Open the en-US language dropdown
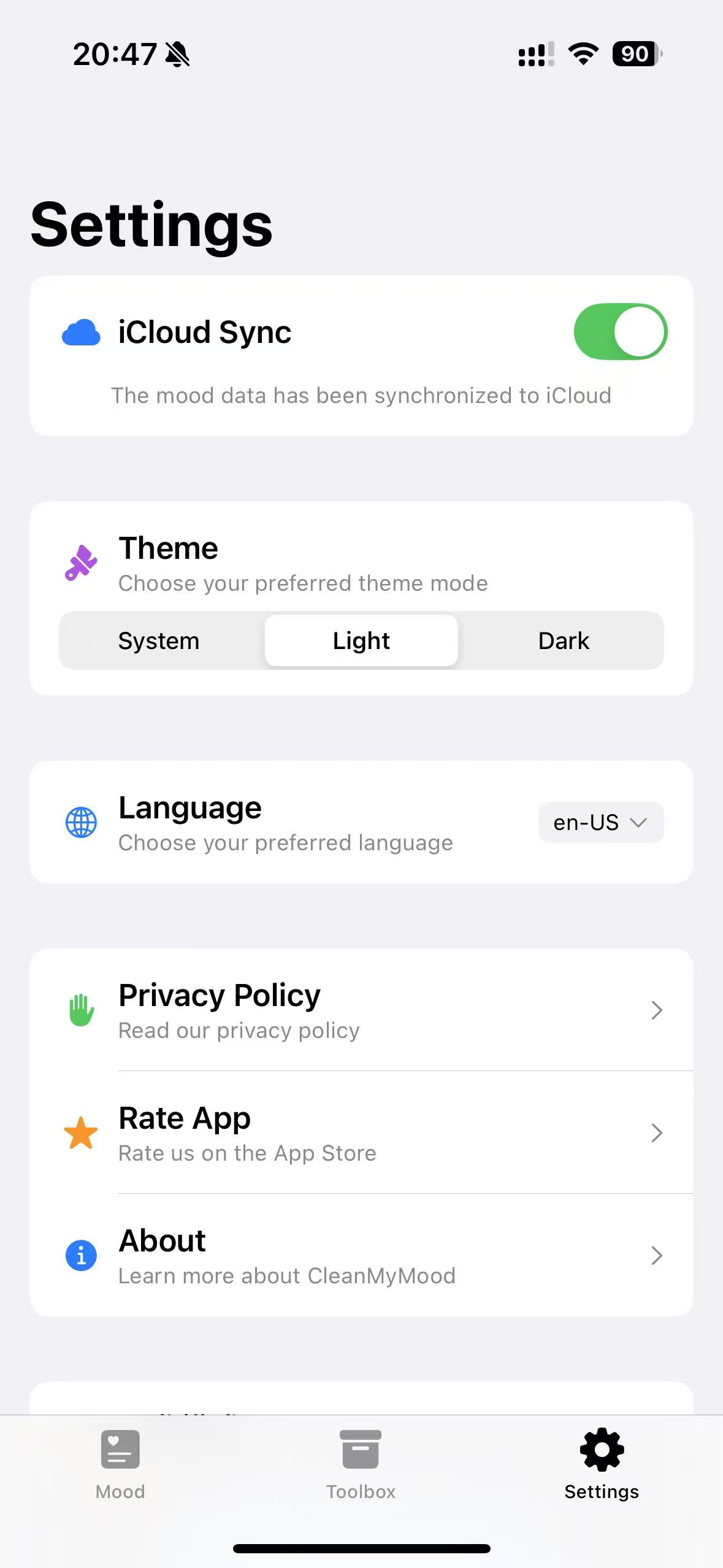Viewport: 723px width, 1568px height. [600, 823]
